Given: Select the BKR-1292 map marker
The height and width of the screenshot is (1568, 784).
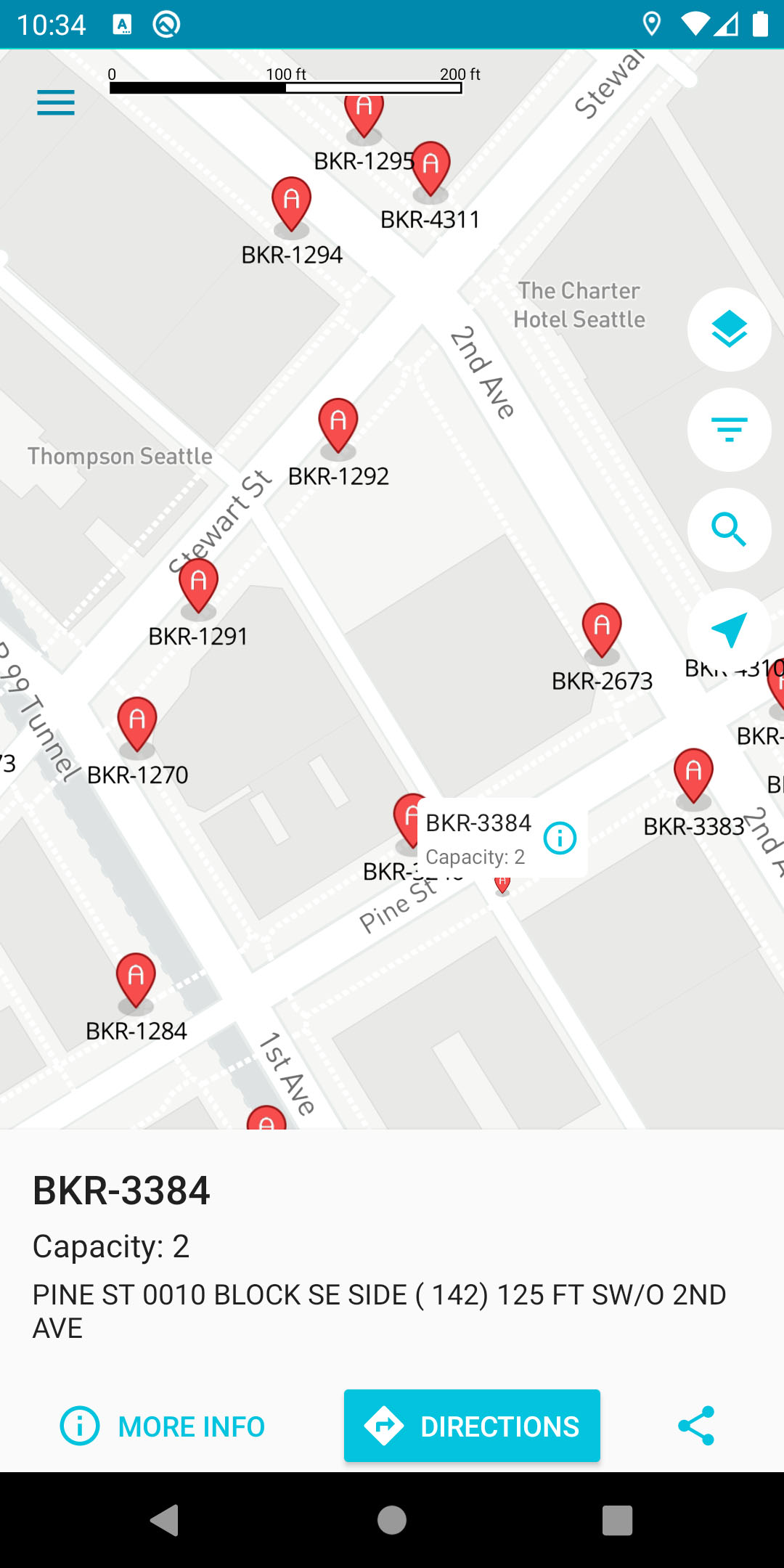Looking at the screenshot, I should pyautogui.click(x=338, y=425).
